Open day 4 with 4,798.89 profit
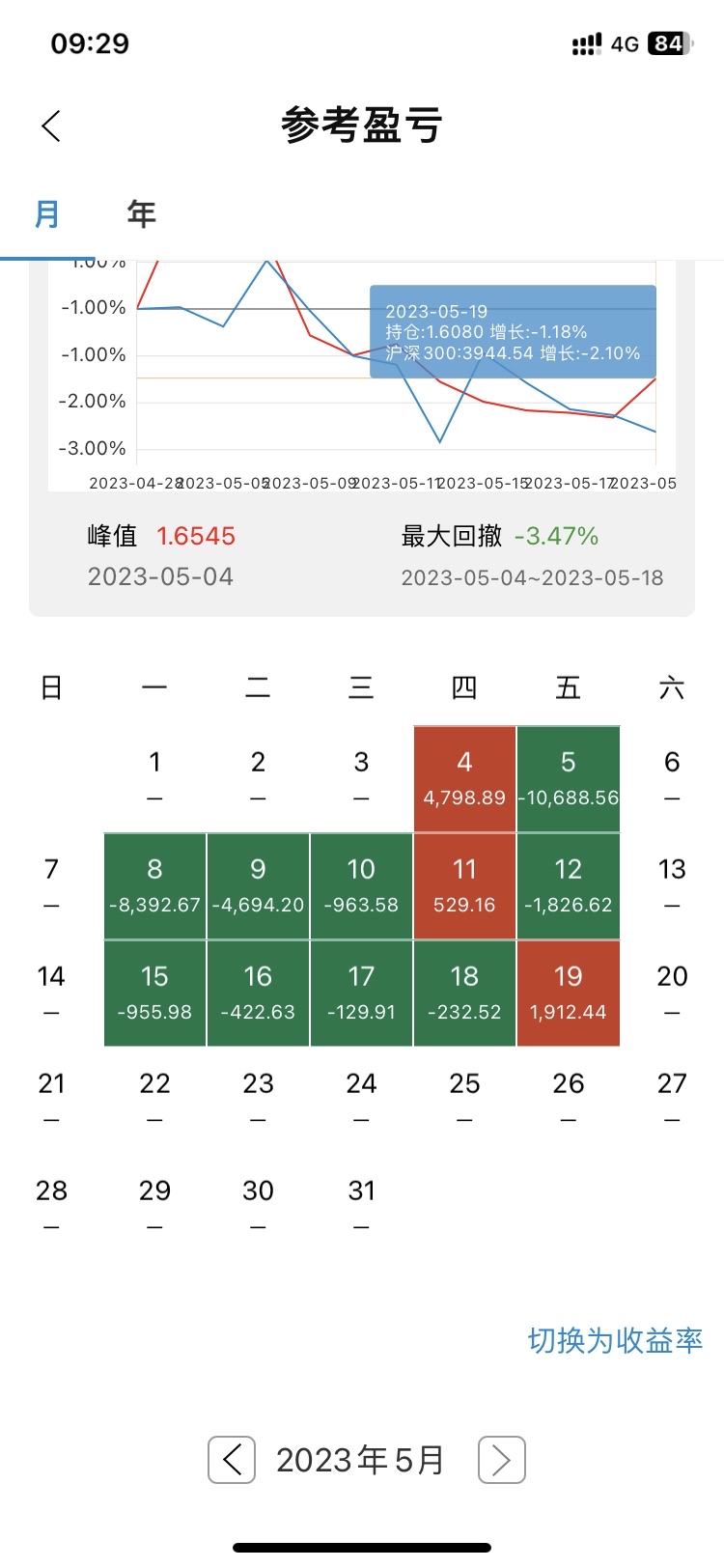This screenshot has width=724, height=1568. 464,778
